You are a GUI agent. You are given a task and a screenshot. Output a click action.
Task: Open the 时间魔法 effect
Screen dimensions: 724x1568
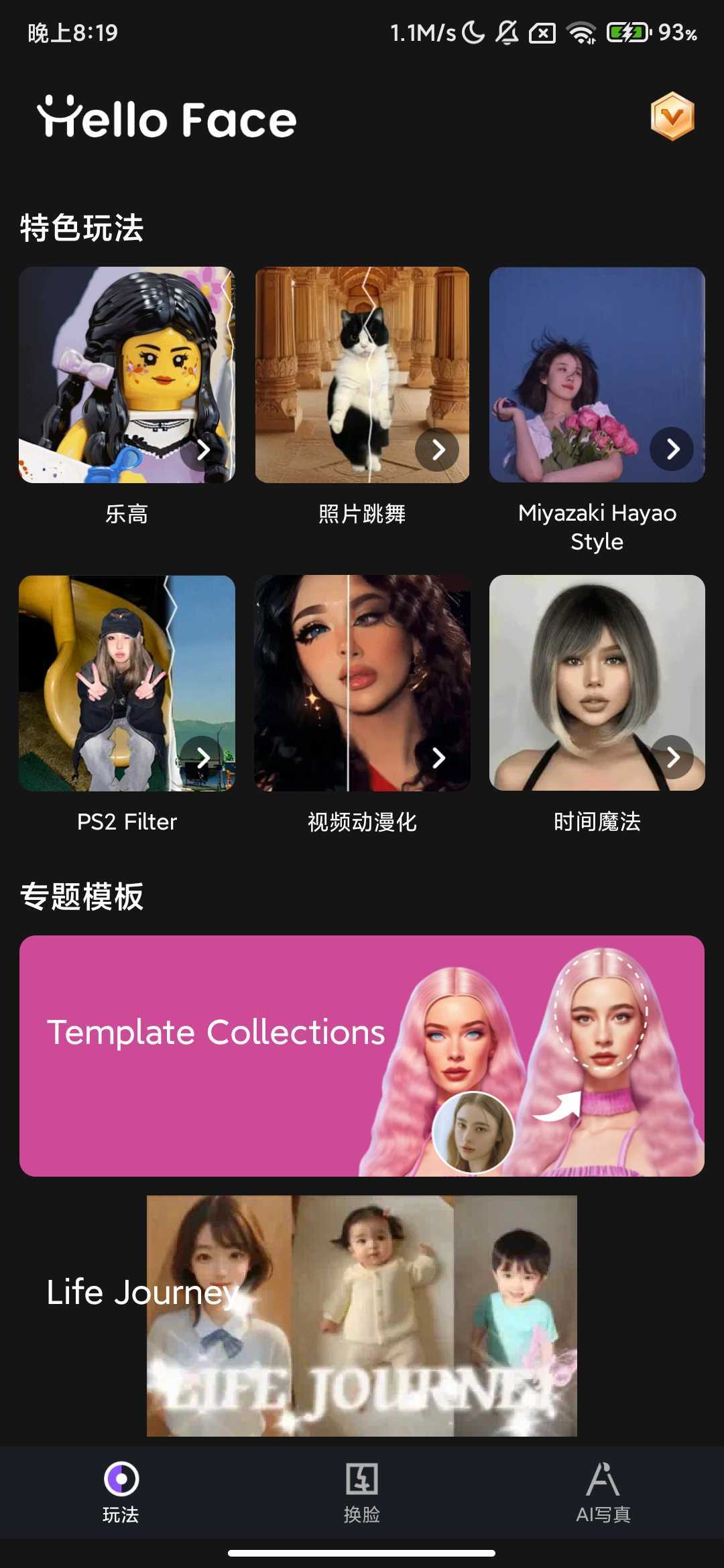597,683
